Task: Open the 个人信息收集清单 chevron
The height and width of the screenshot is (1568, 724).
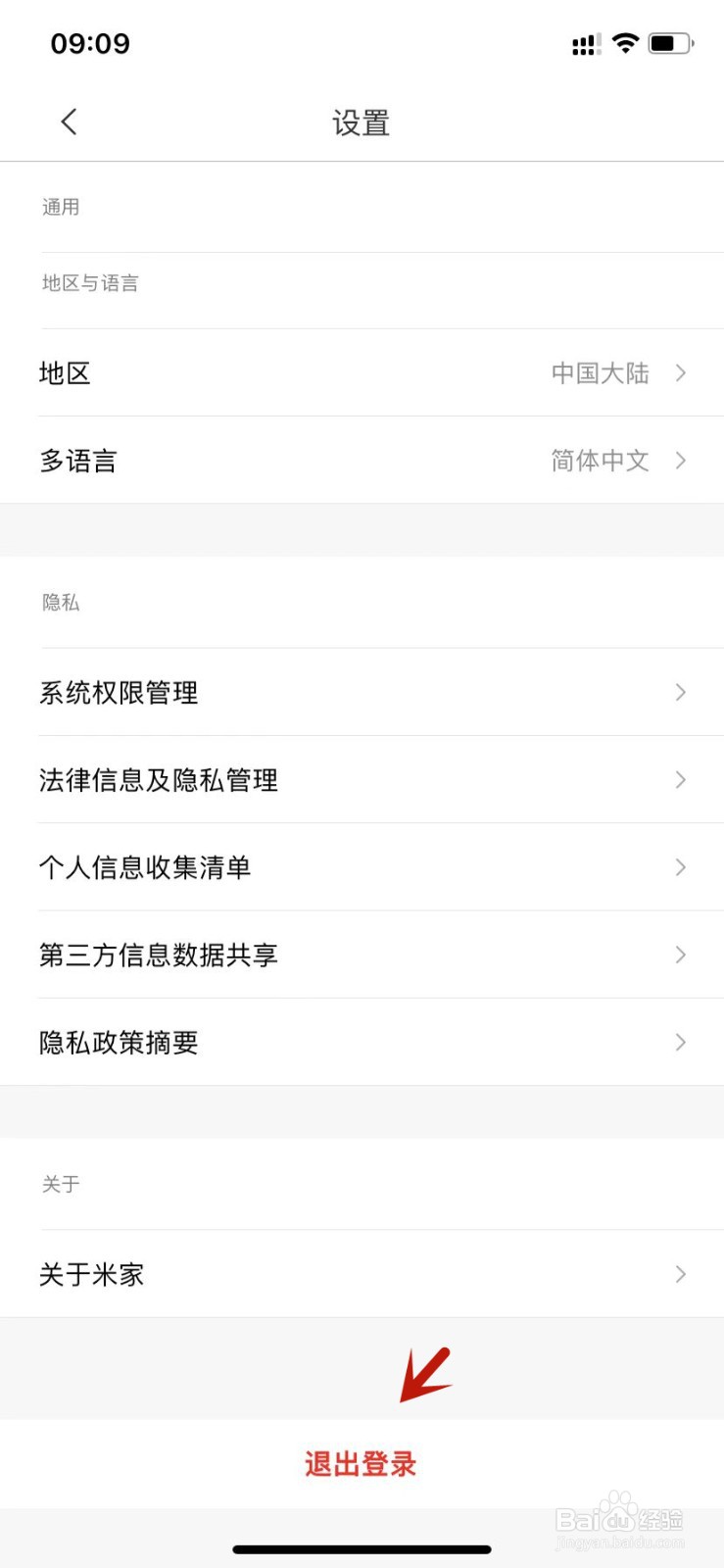Action: pos(680,867)
